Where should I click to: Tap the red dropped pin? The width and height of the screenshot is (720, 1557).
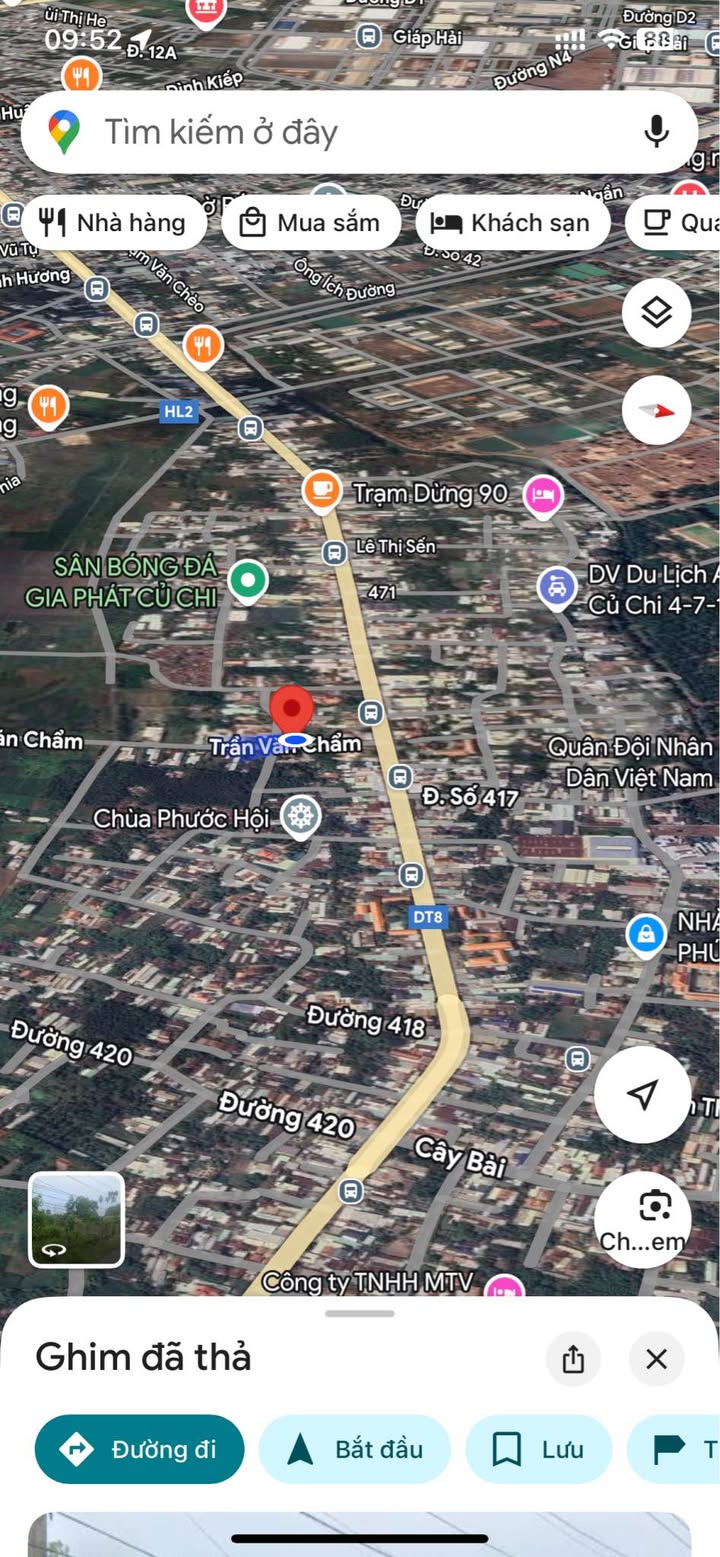[x=292, y=711]
